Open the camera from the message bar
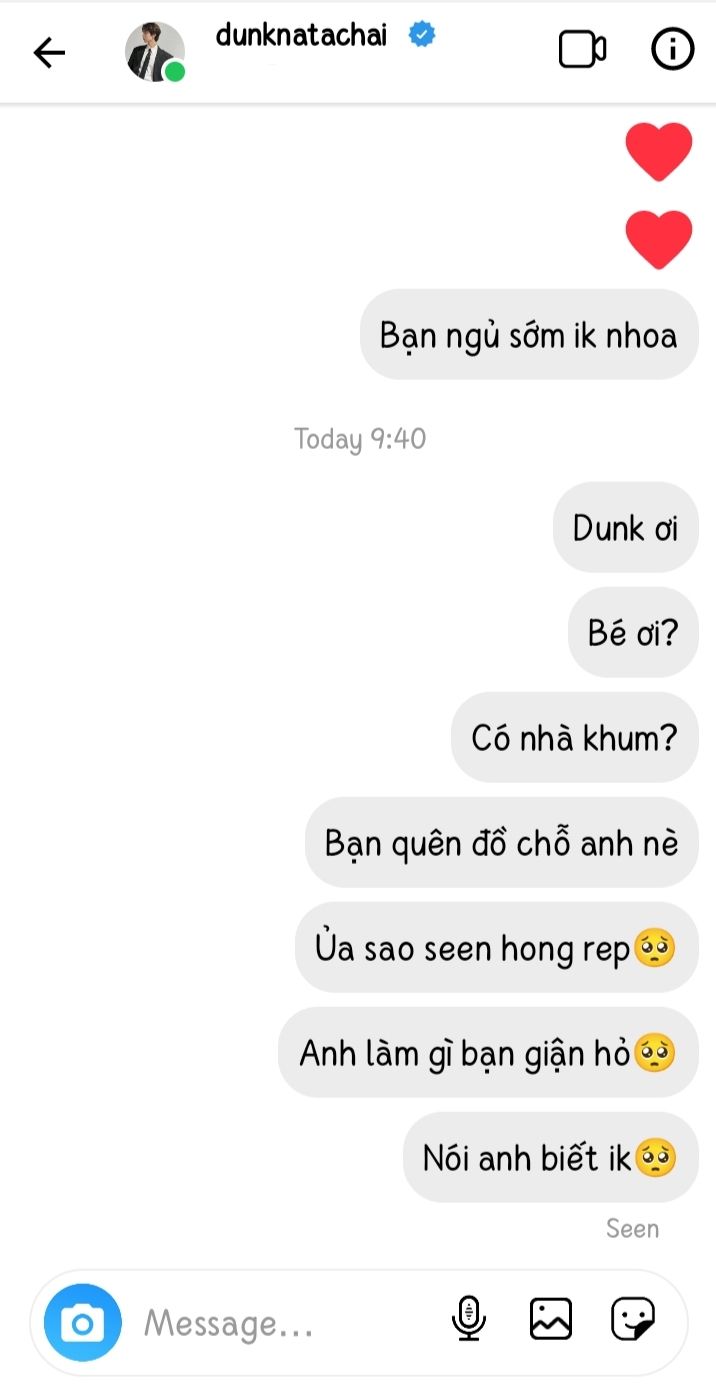This screenshot has height=1400, width=716. pyautogui.click(x=83, y=1323)
